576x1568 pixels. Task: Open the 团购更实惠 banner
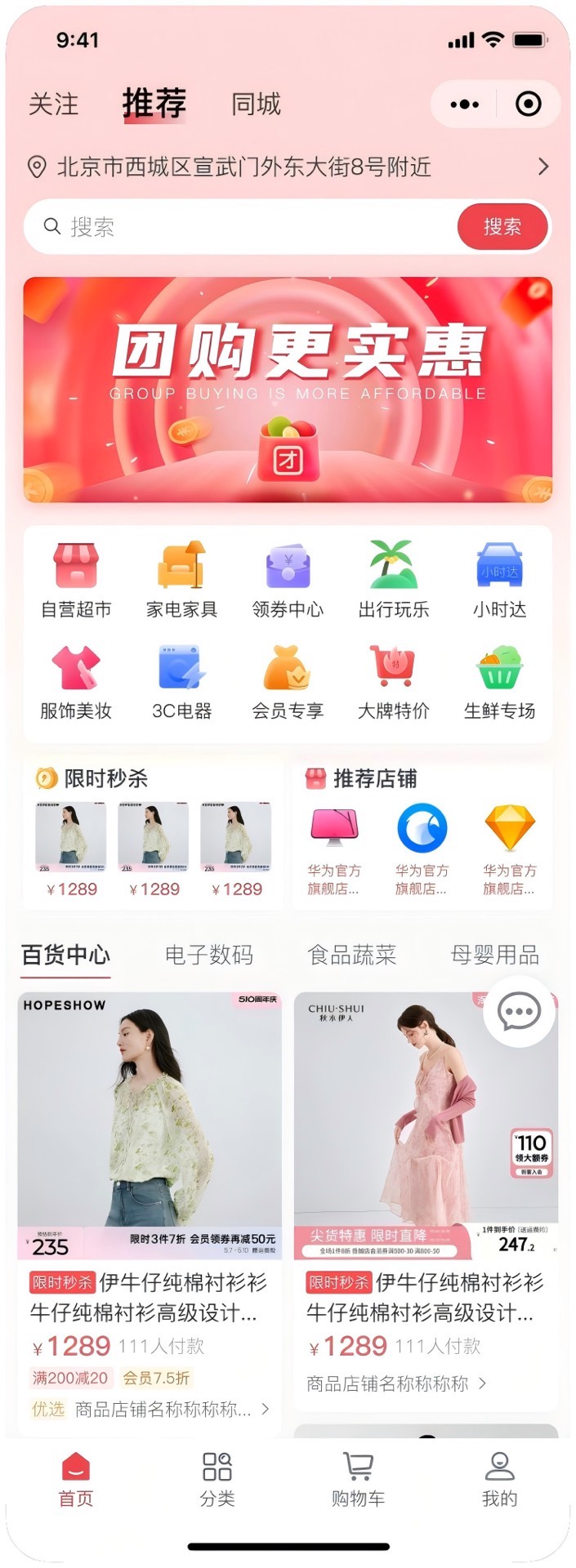click(x=288, y=390)
